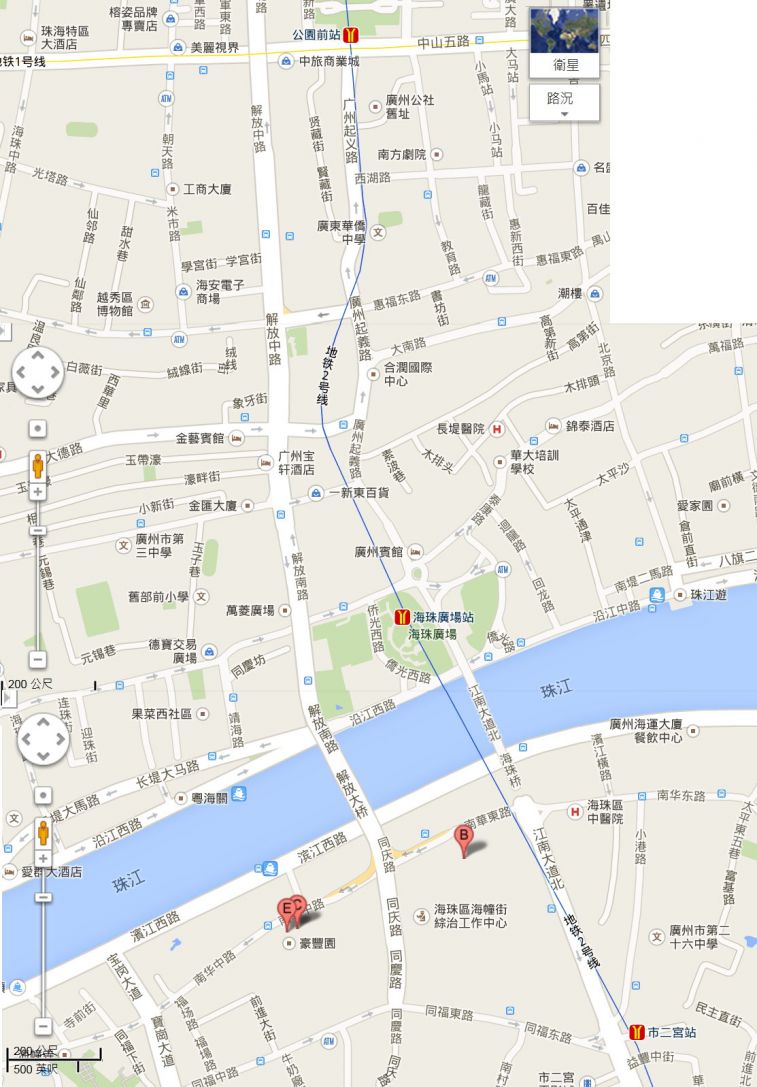Image resolution: width=757 pixels, height=1087 pixels.
Task: Open the 一新東百貨 shopping place marker
Action: [x=316, y=493]
